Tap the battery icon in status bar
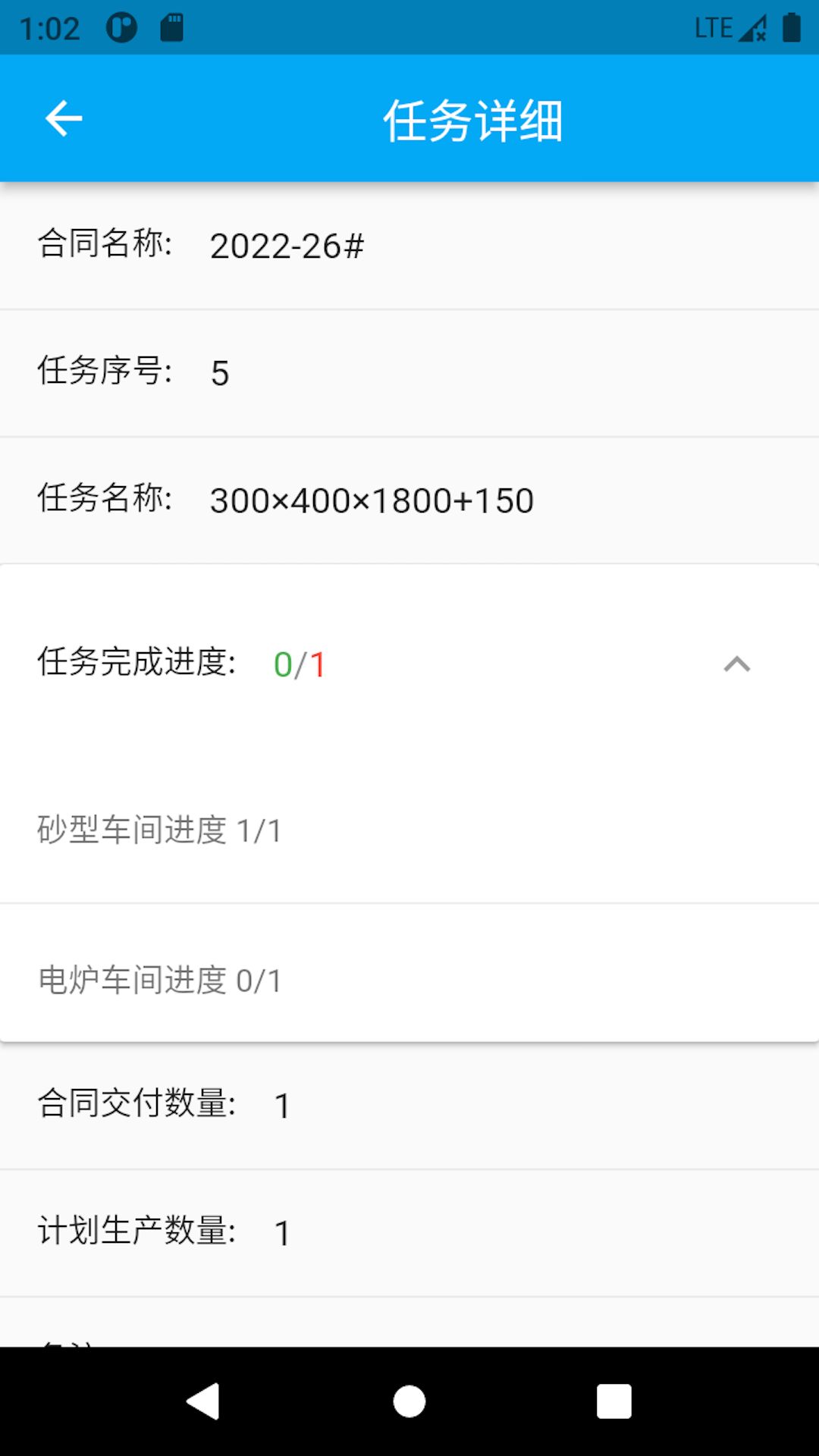The width and height of the screenshot is (819, 1456). [x=791, y=27]
